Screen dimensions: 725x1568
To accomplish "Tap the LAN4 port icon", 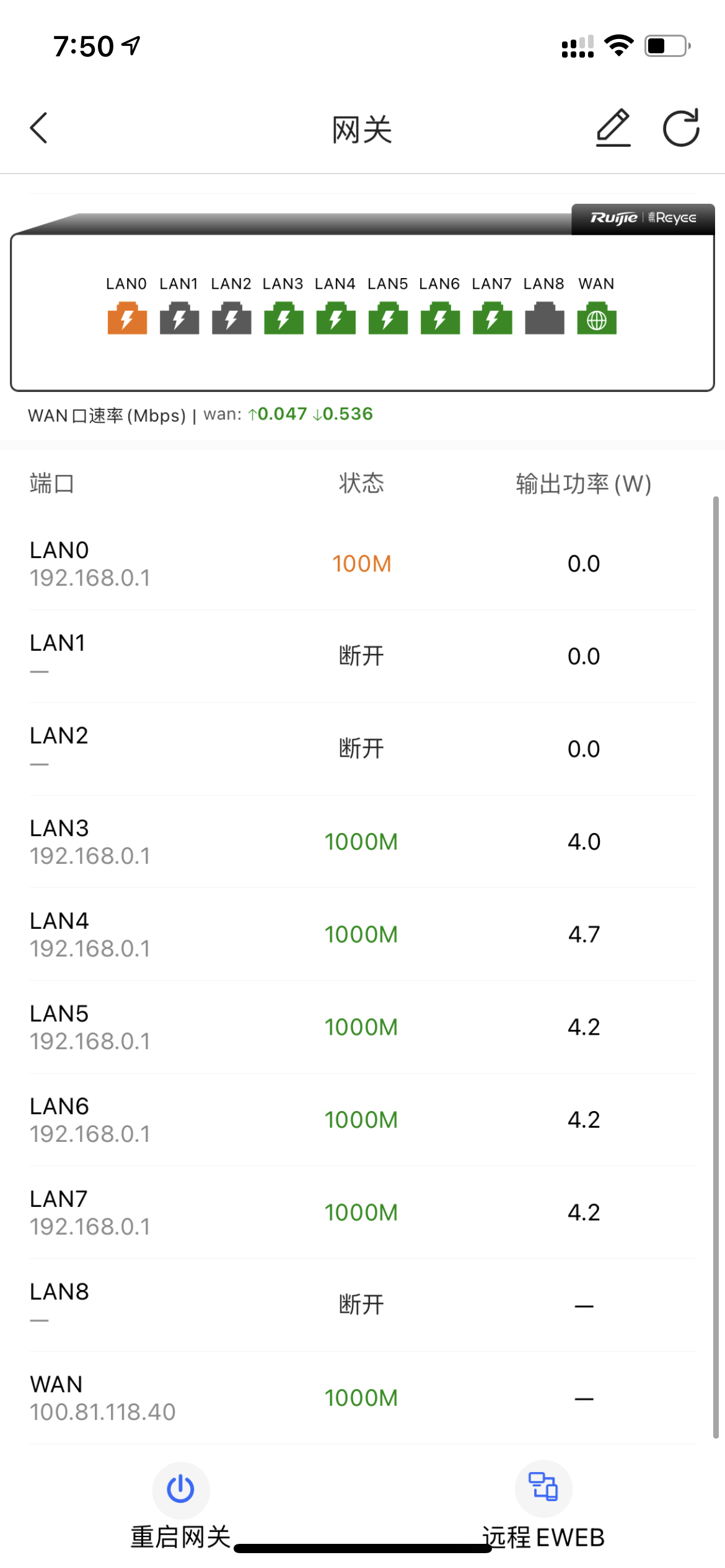I will (x=335, y=318).
